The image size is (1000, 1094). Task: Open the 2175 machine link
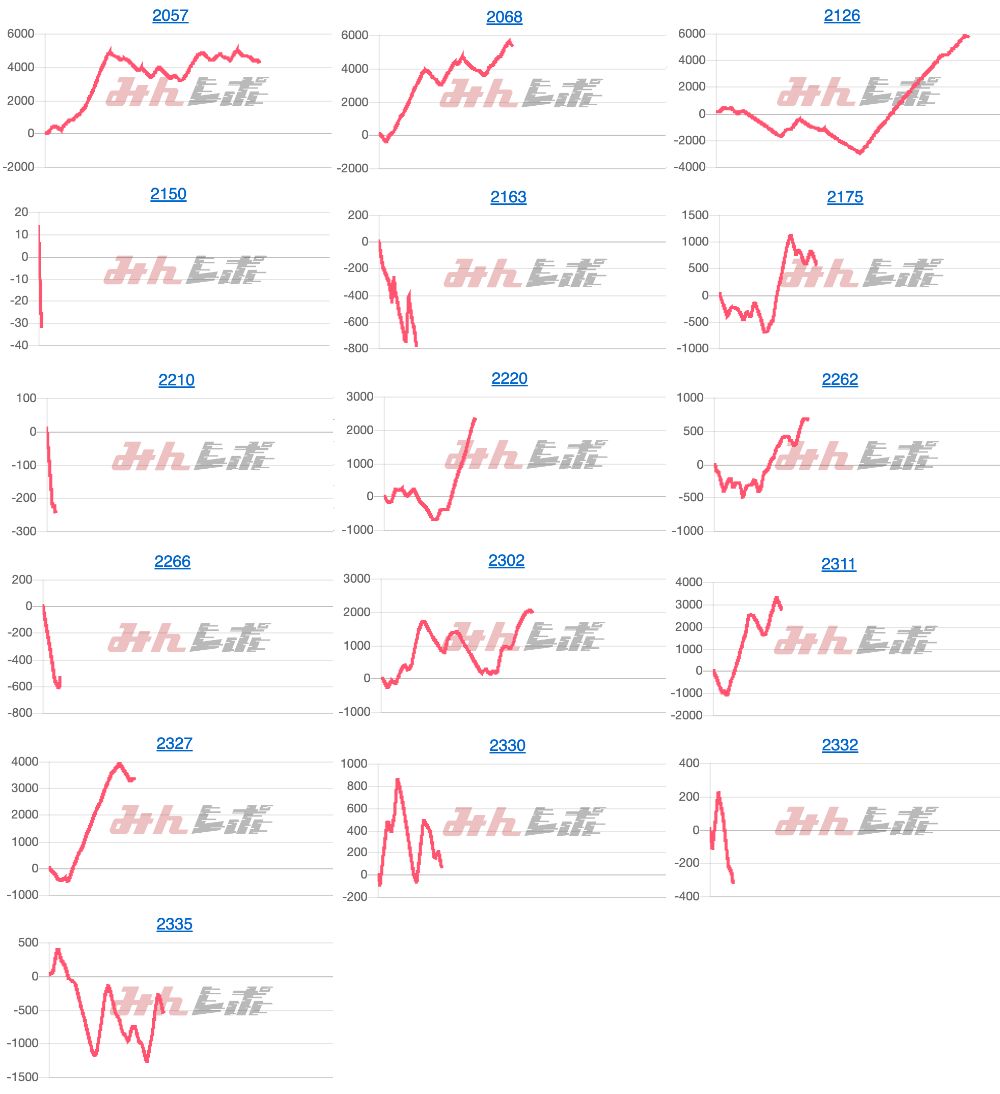pos(845,197)
